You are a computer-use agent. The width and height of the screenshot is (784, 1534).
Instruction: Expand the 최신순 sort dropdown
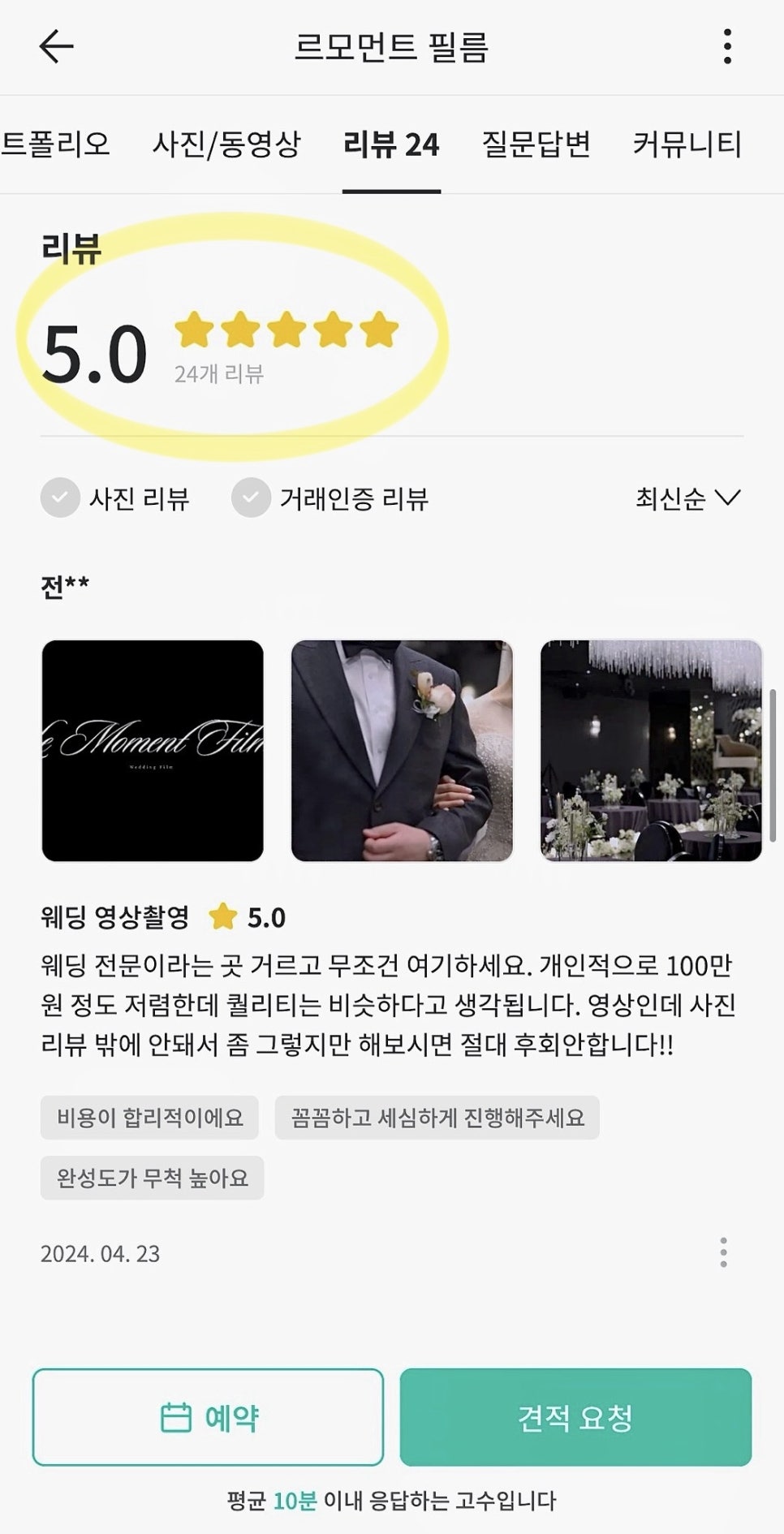pos(687,498)
